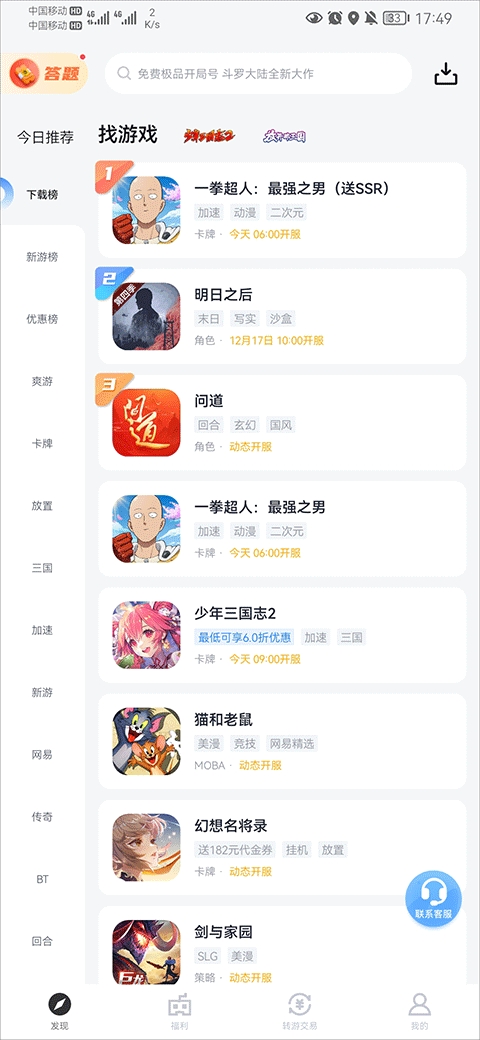Viewport: 480px width, 1040px height.
Task: Open the search box
Action: (258, 74)
